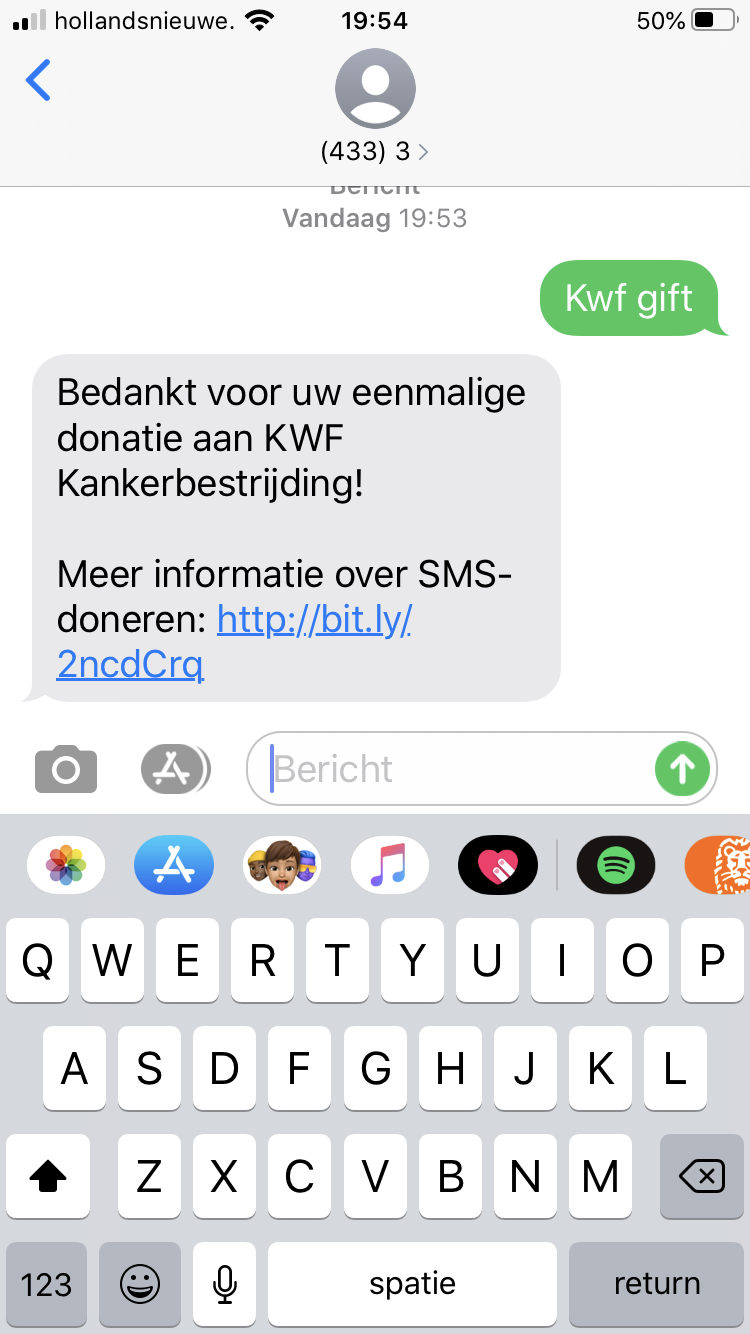Open the Digital Touch heart app
Image resolution: width=750 pixels, height=1334 pixels.
pos(498,864)
